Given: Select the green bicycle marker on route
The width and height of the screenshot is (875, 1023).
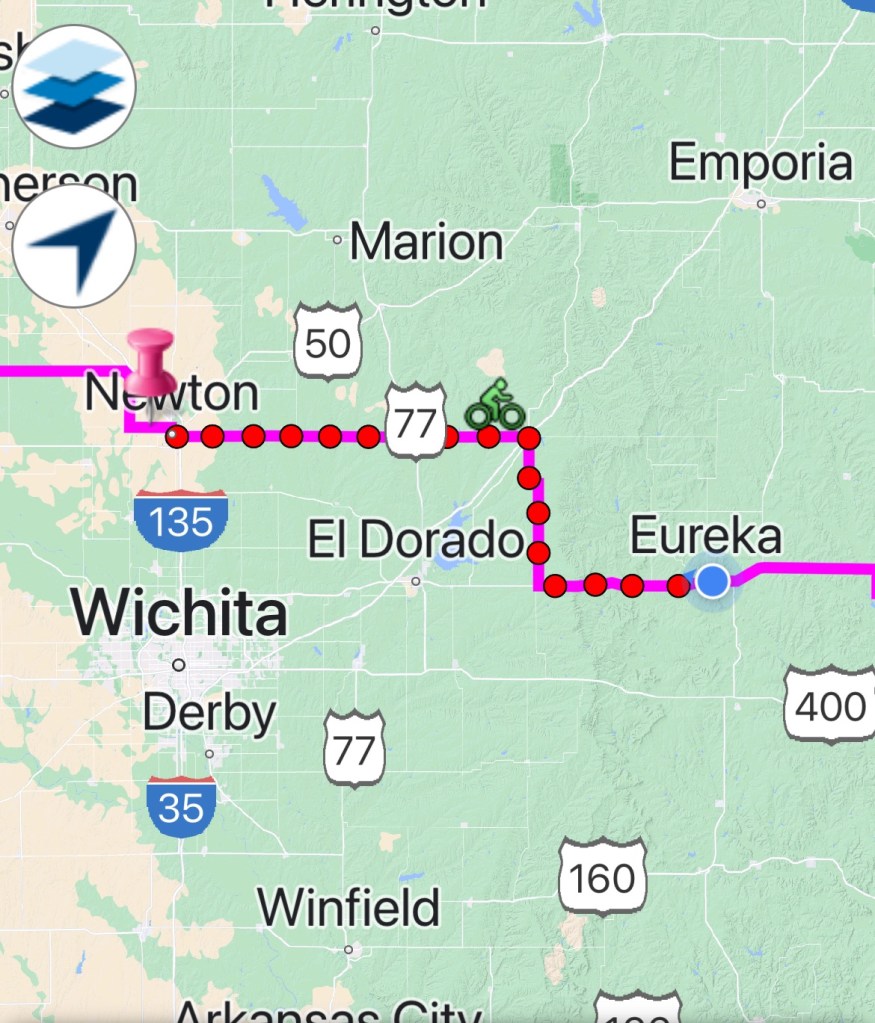Looking at the screenshot, I should (495, 405).
